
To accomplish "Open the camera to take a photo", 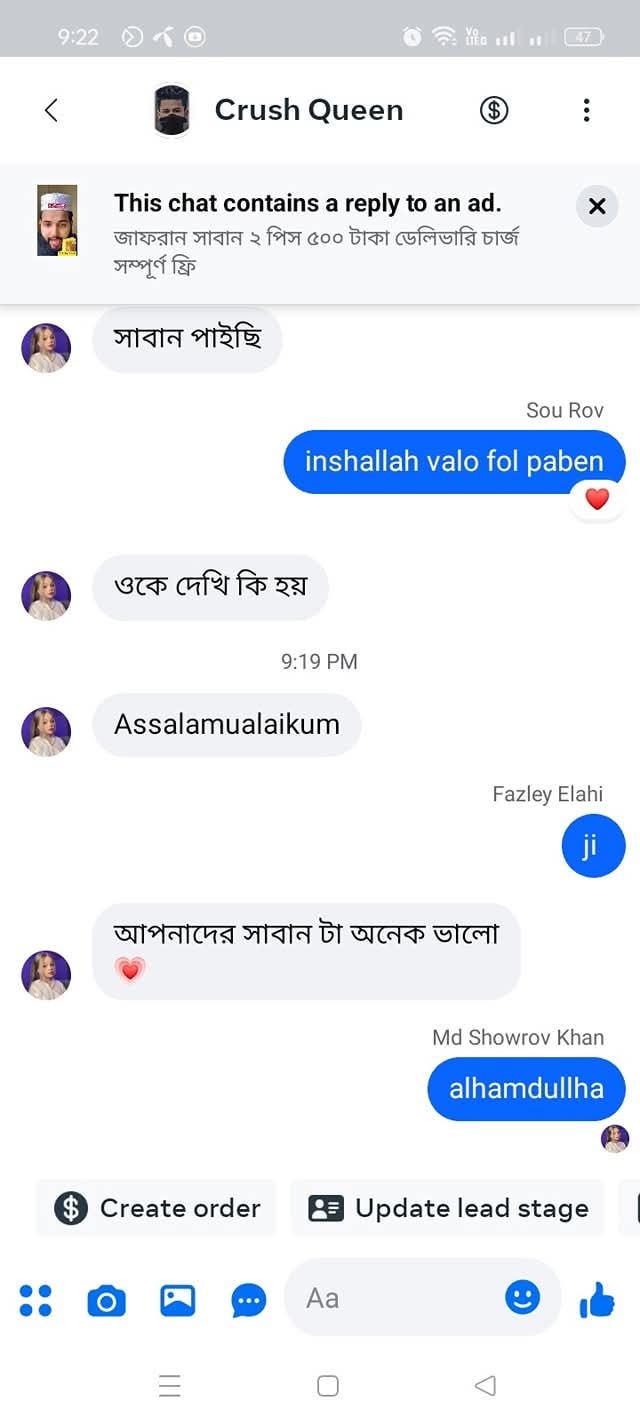I will [x=106, y=1300].
